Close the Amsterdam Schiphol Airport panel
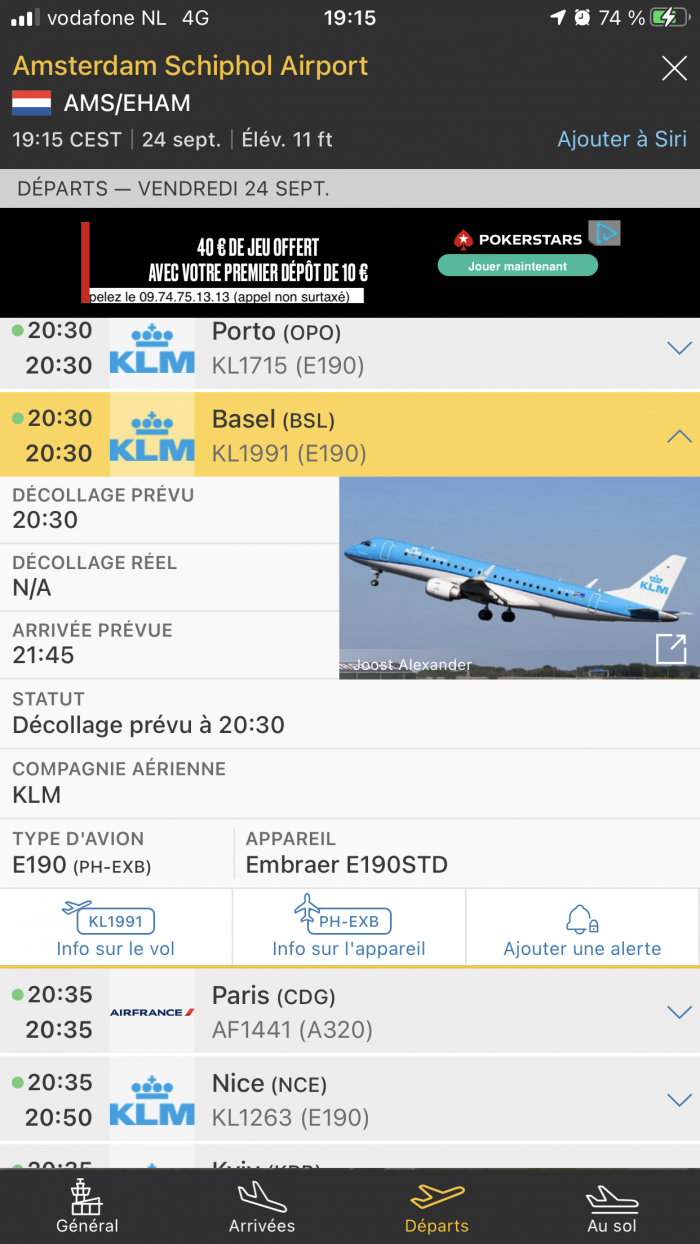The width and height of the screenshot is (700, 1244). click(674, 69)
